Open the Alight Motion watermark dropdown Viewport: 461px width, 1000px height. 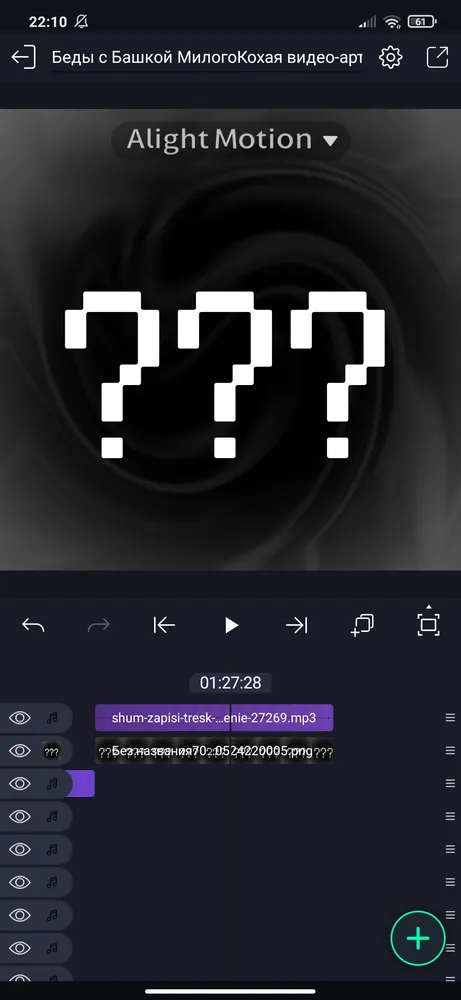(231, 140)
